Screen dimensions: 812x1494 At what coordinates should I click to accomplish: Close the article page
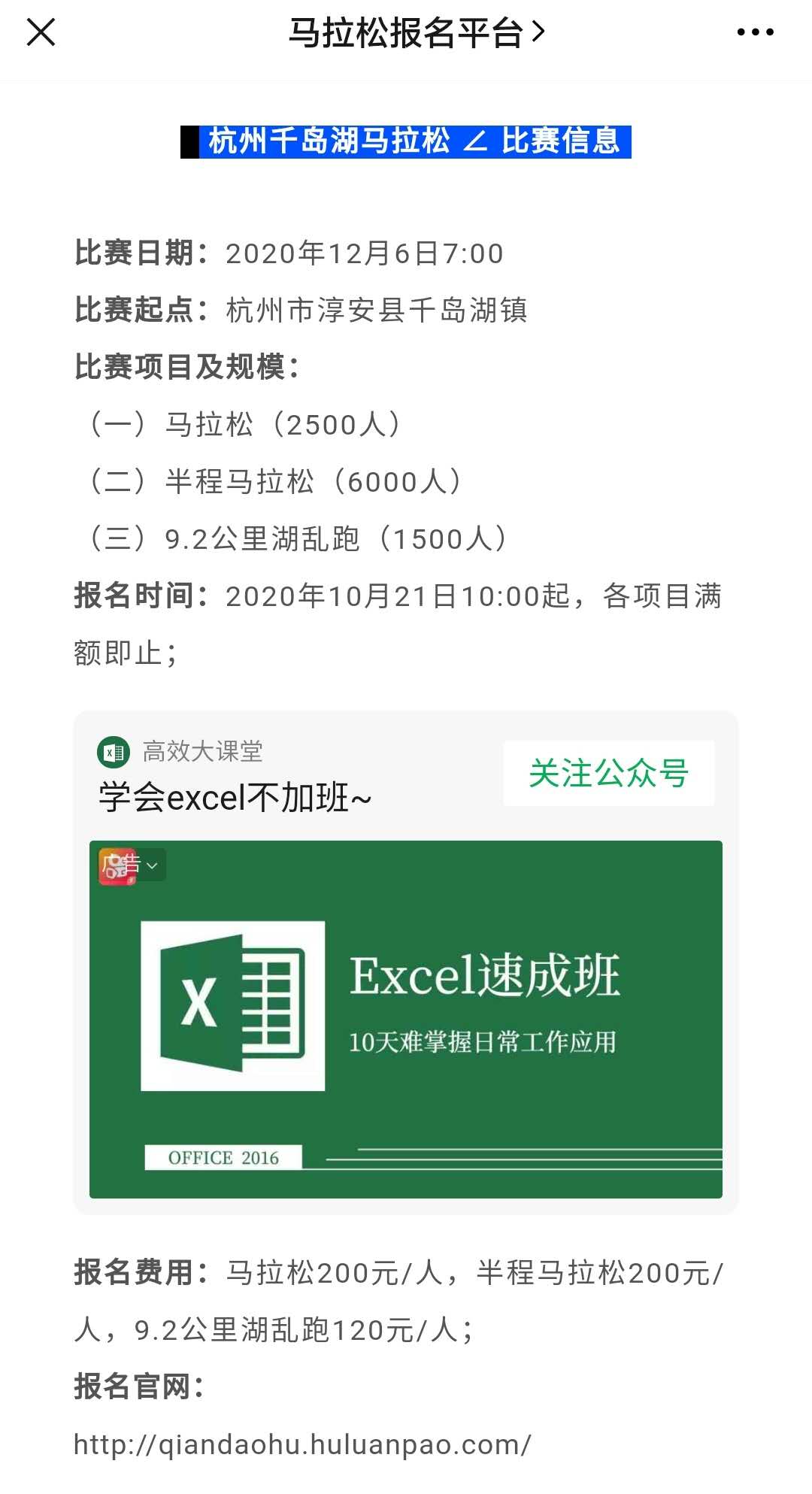(x=41, y=32)
